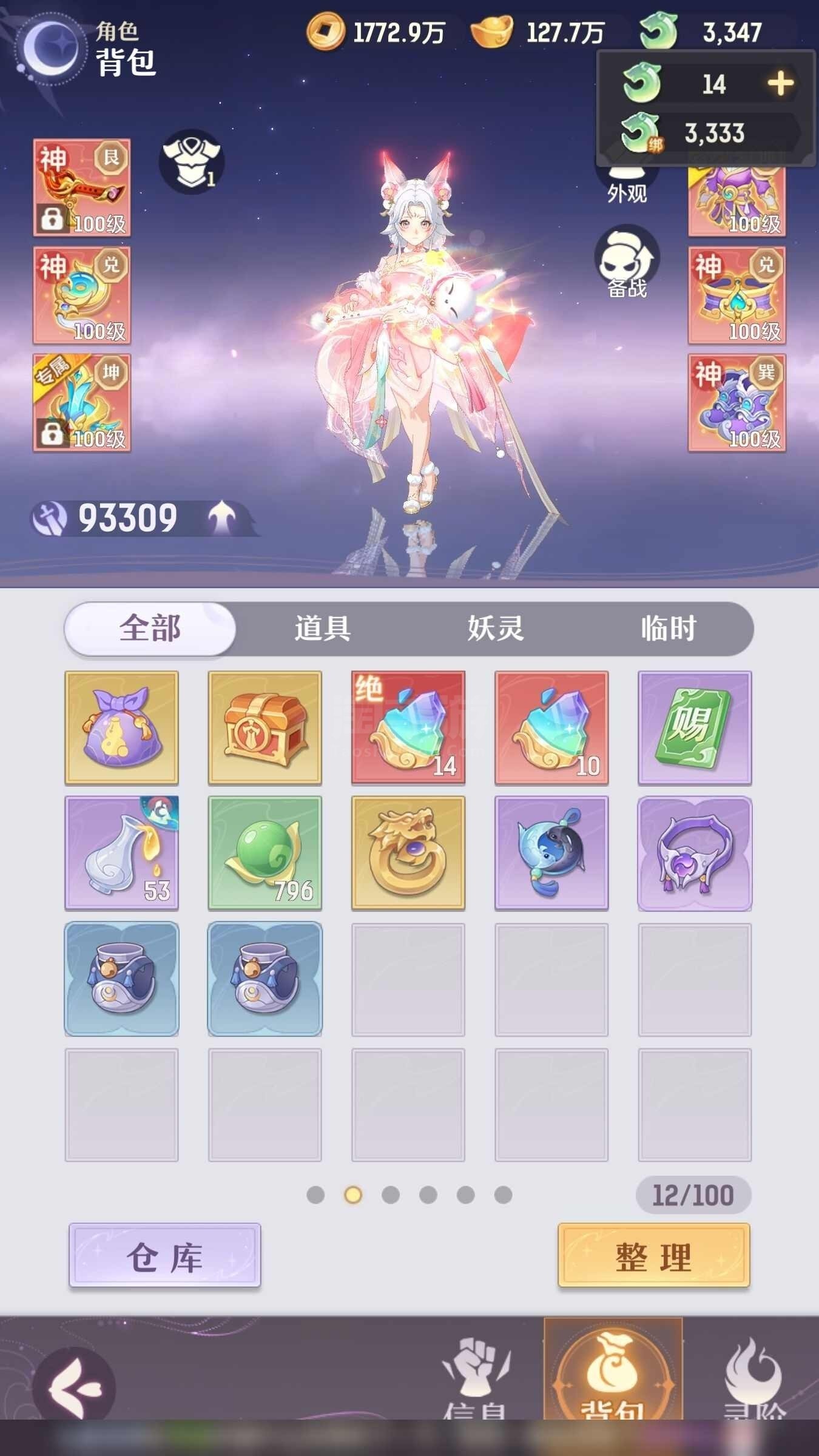Tap 整理 to sort the bag
Image resolution: width=819 pixels, height=1456 pixels.
[654, 1255]
